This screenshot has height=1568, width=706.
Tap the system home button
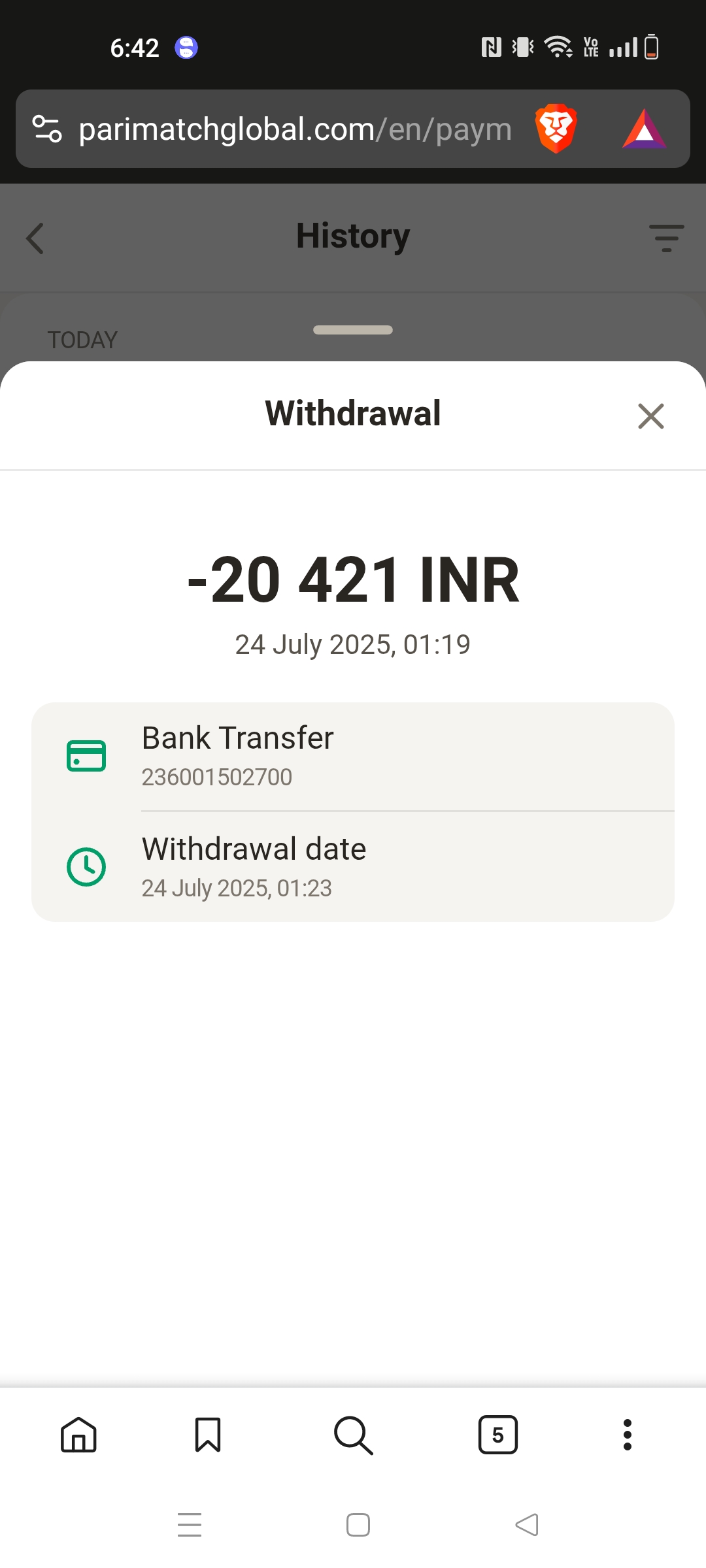pyautogui.click(x=358, y=1525)
